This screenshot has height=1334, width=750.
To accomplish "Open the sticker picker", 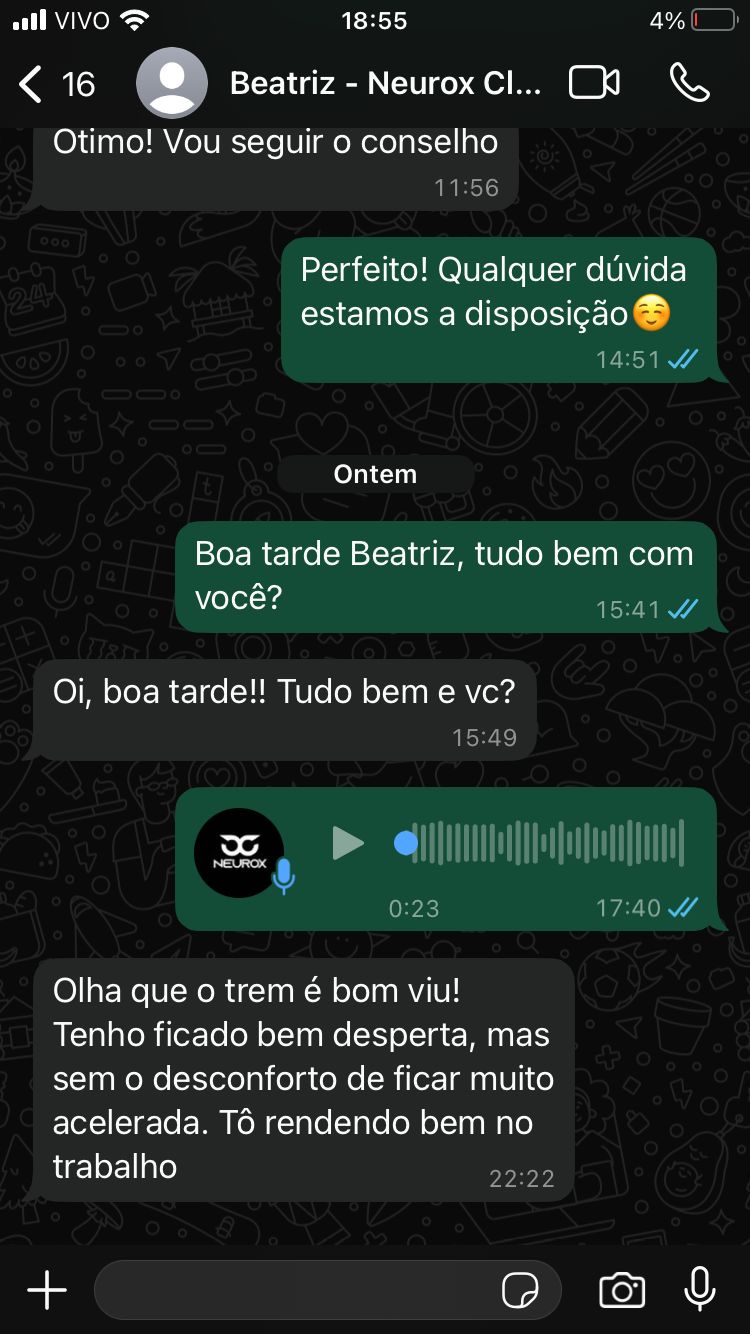I will (x=520, y=1290).
